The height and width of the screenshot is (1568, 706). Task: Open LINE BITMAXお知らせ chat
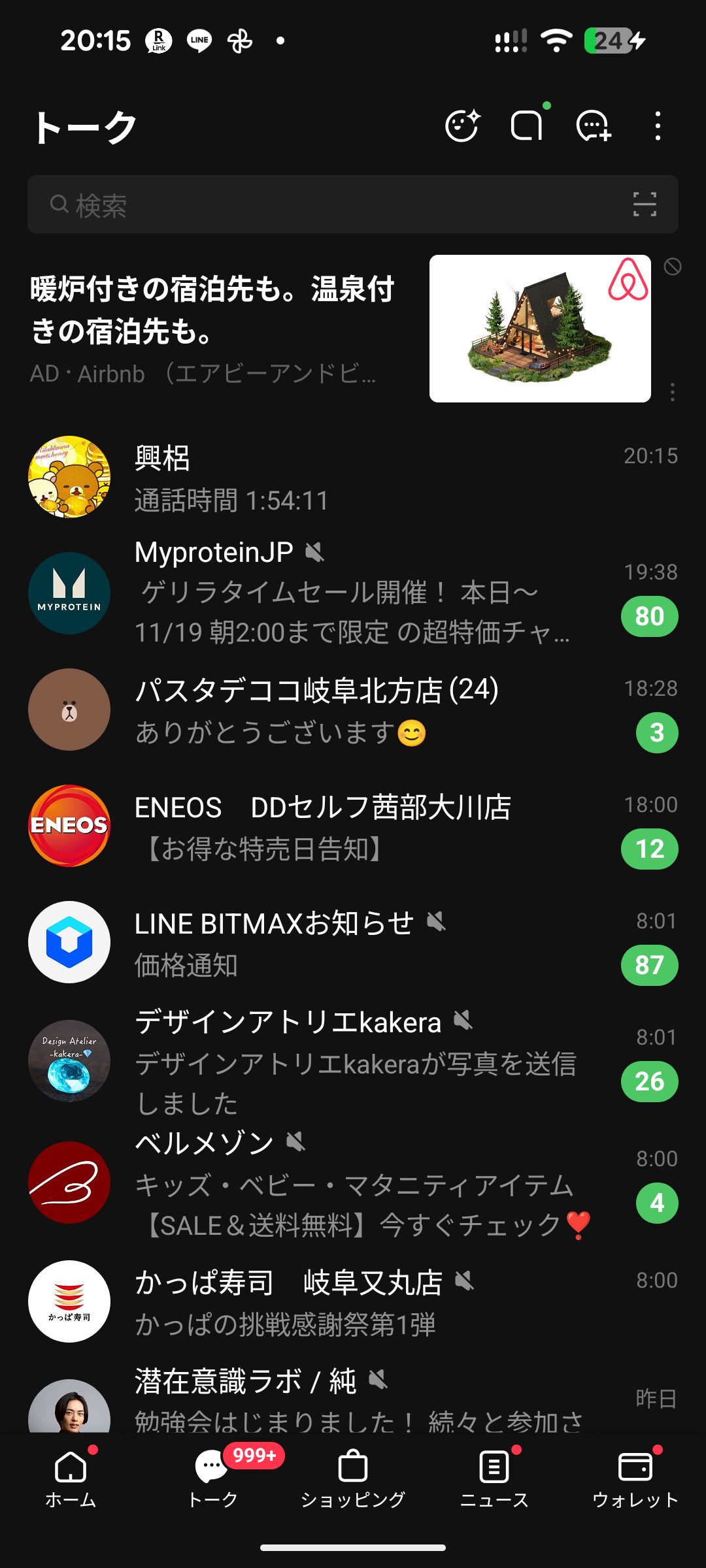353,943
